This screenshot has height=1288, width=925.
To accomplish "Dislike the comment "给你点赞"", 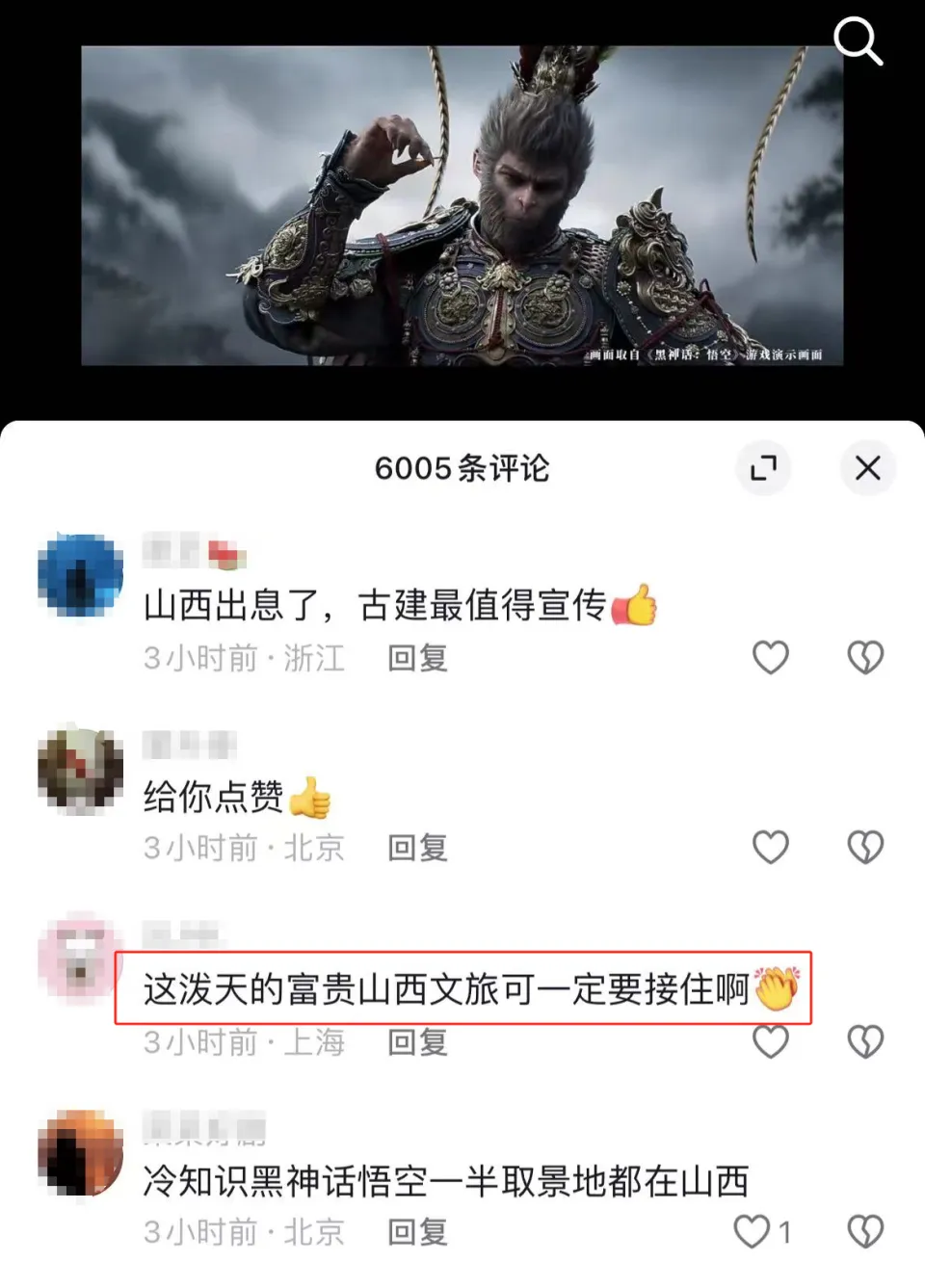I will click(864, 848).
